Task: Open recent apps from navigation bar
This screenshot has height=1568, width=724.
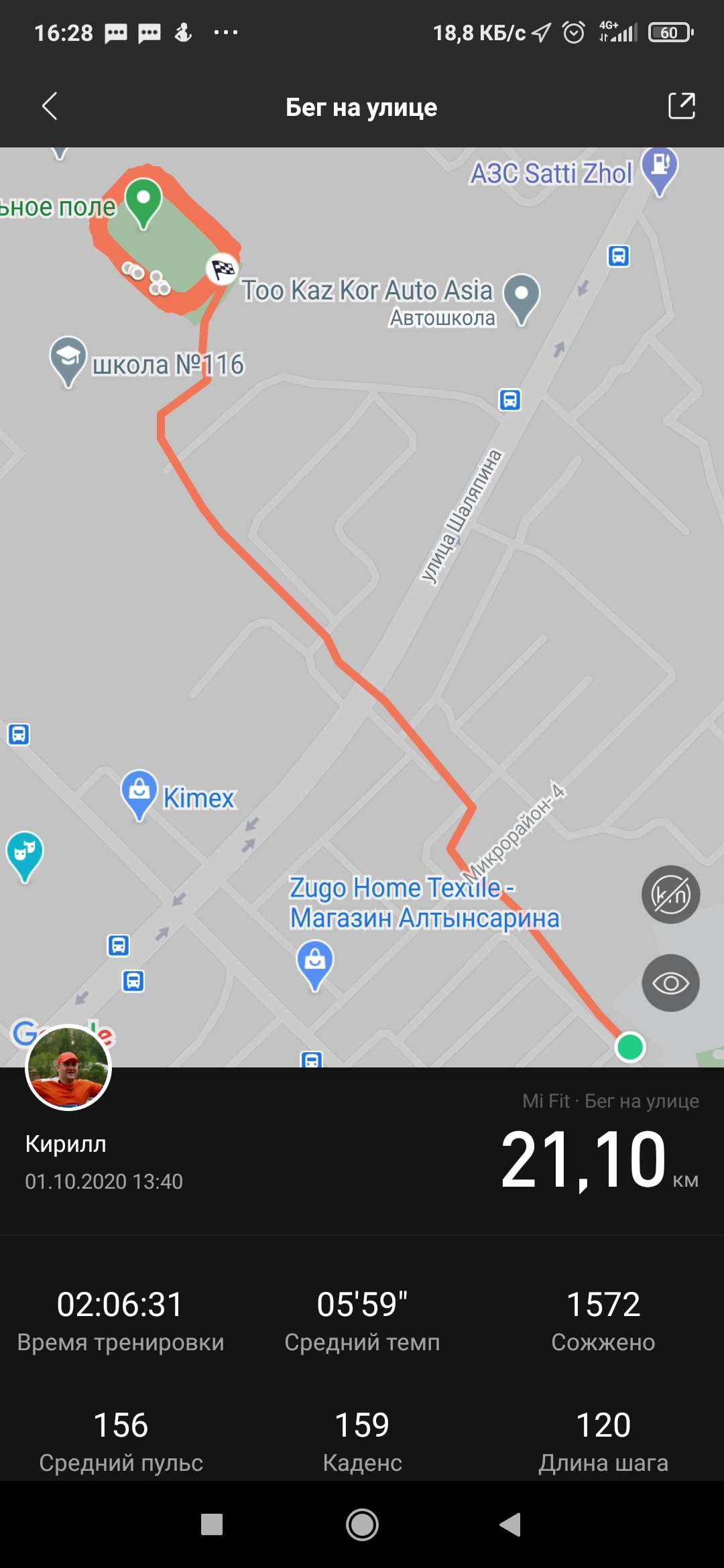Action: (x=212, y=1524)
